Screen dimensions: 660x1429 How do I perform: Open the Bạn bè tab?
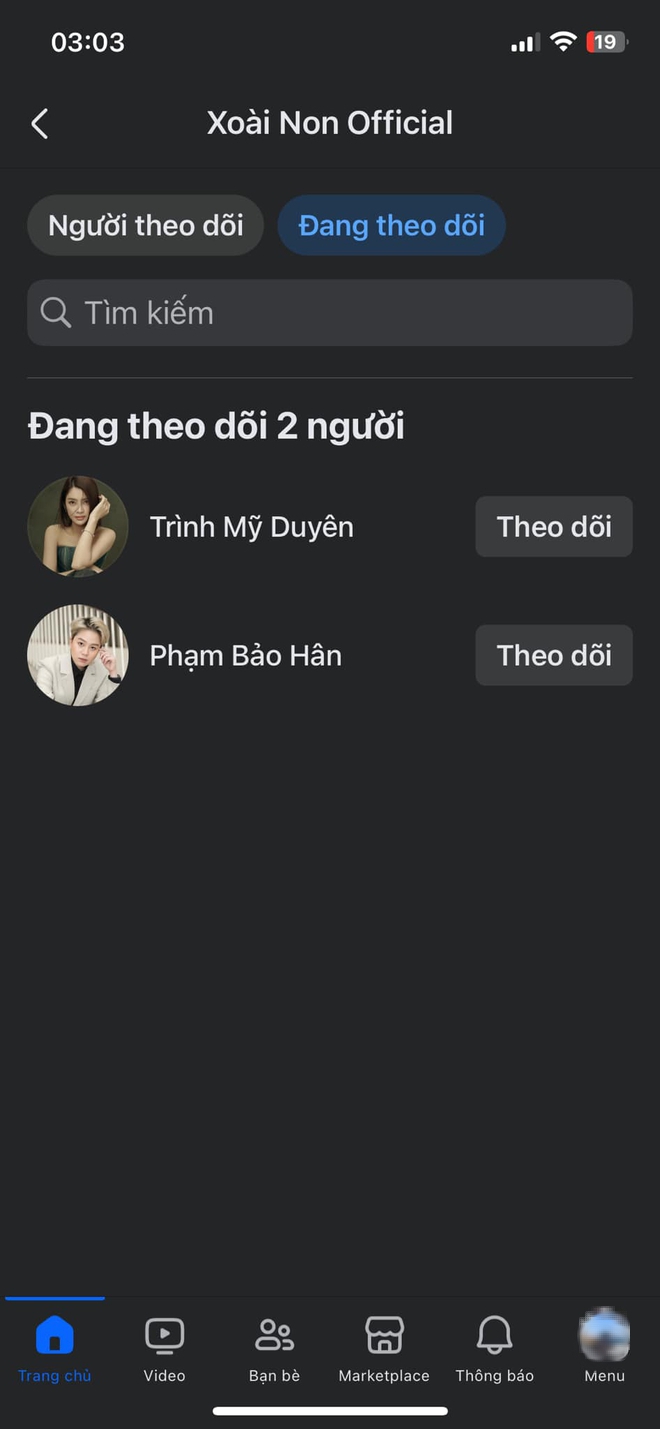click(274, 1347)
